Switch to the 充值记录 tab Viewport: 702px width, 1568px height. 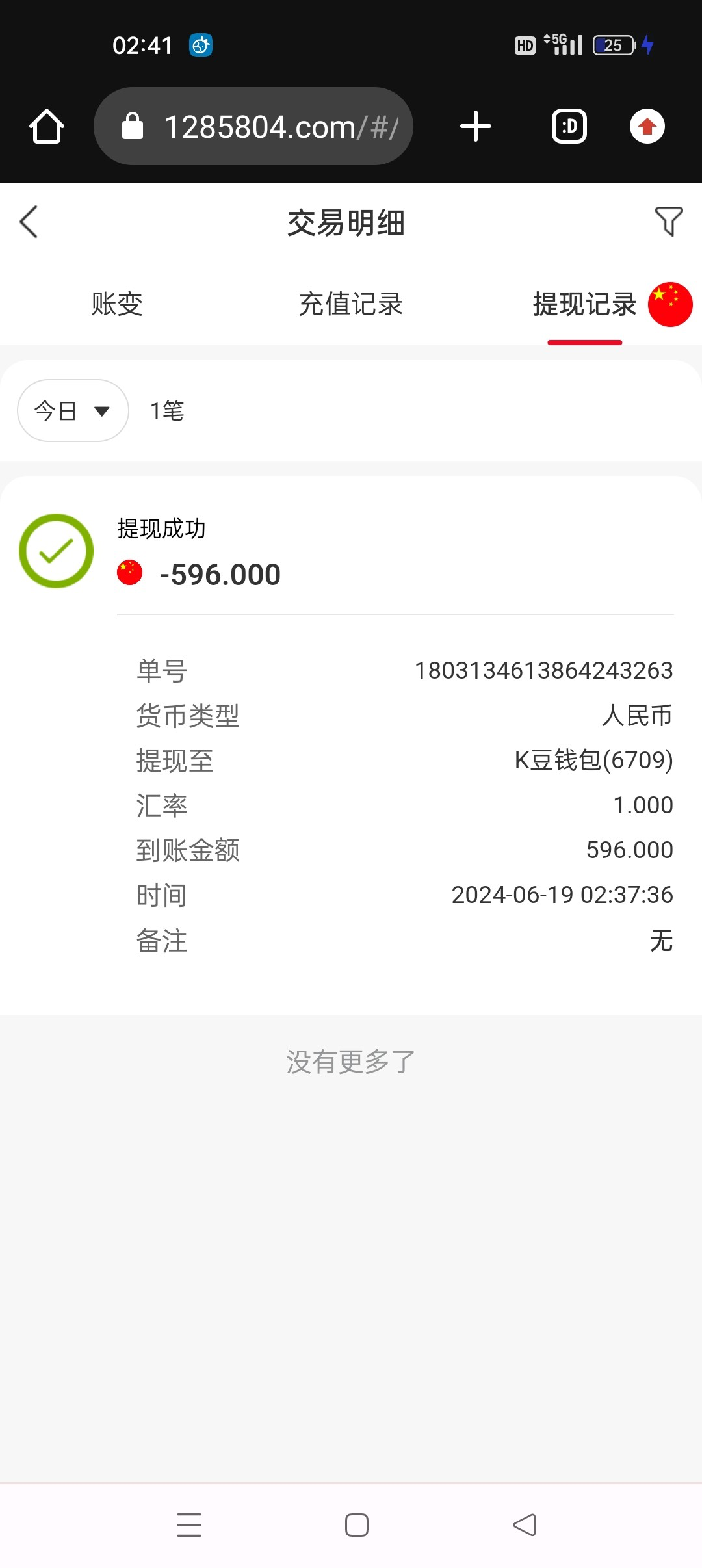click(x=351, y=304)
